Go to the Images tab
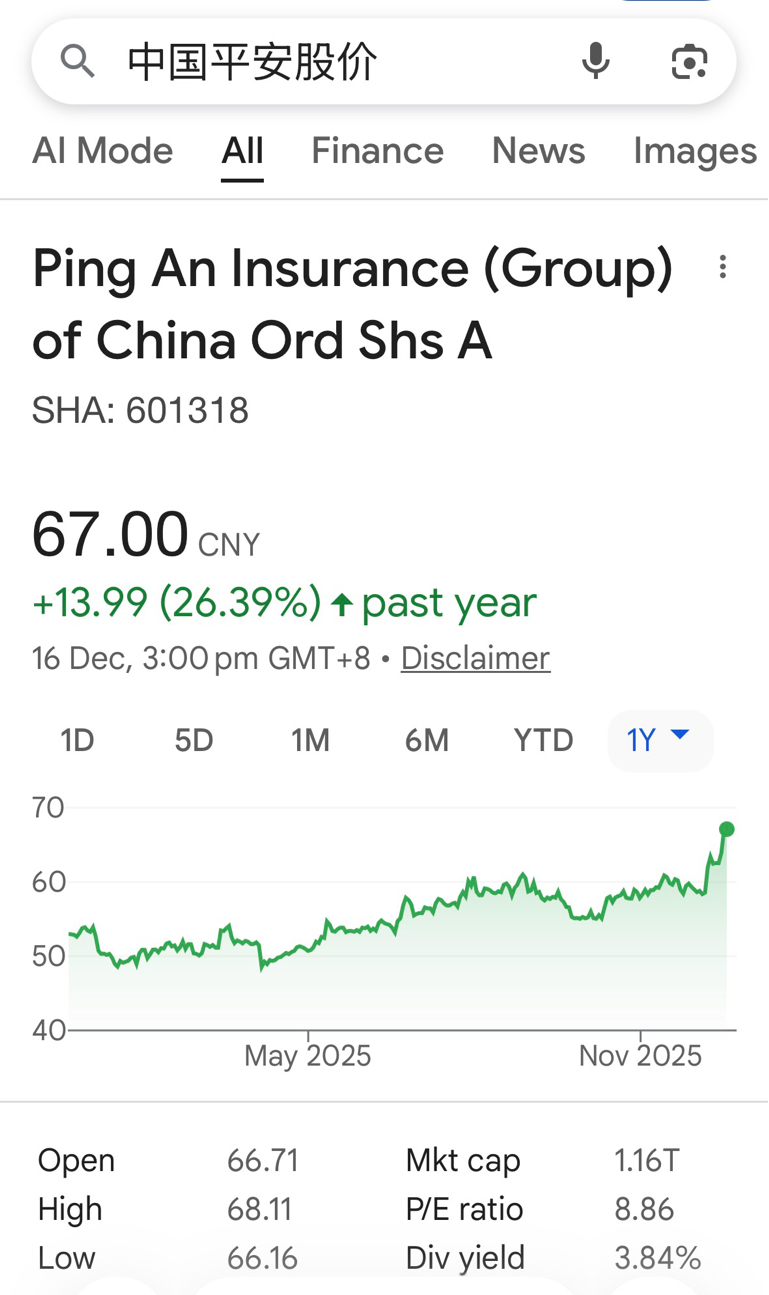This screenshot has width=769, height=1295. coord(695,151)
